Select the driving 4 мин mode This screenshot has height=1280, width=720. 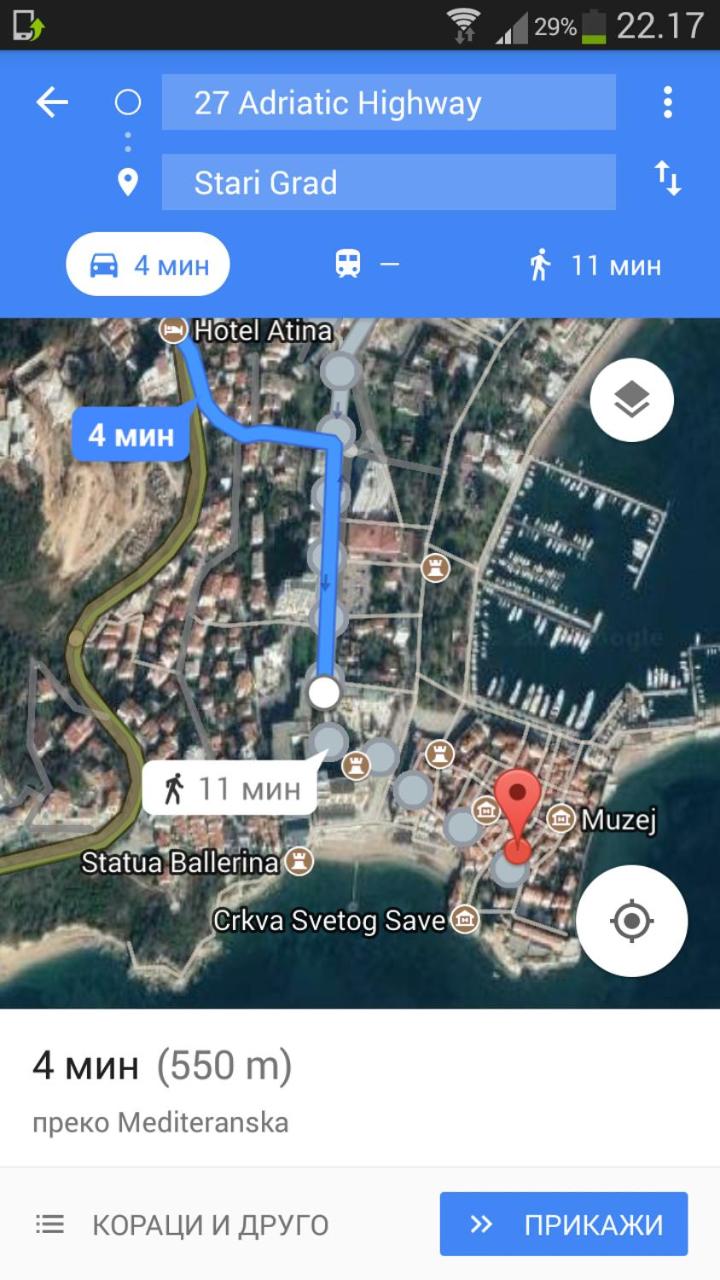148,265
